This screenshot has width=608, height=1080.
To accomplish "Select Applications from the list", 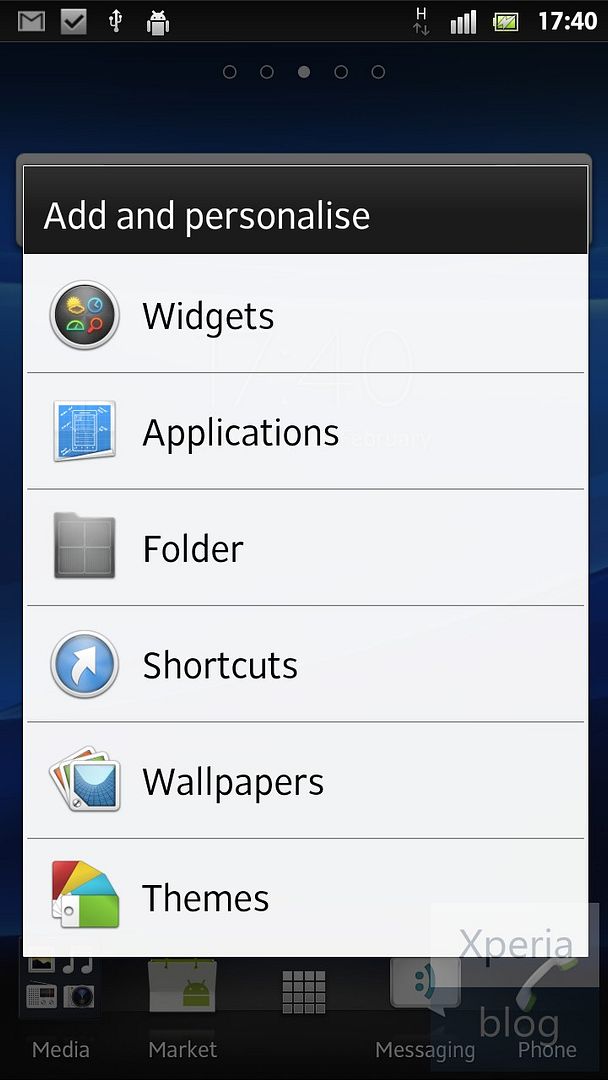I will (305, 431).
